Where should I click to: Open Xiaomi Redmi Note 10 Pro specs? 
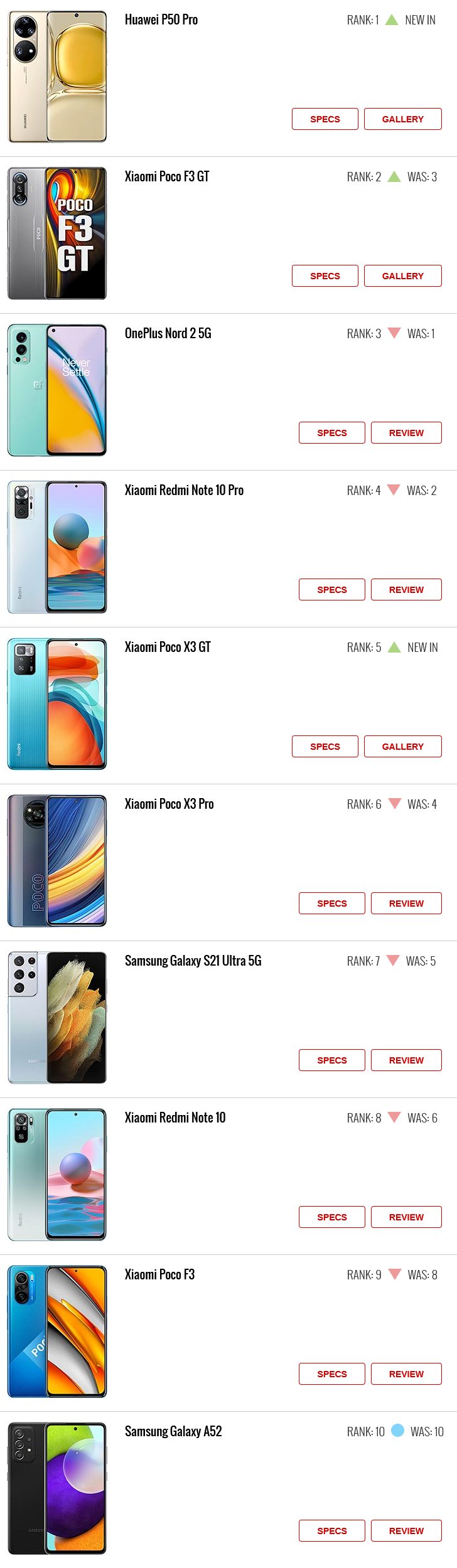[x=331, y=590]
